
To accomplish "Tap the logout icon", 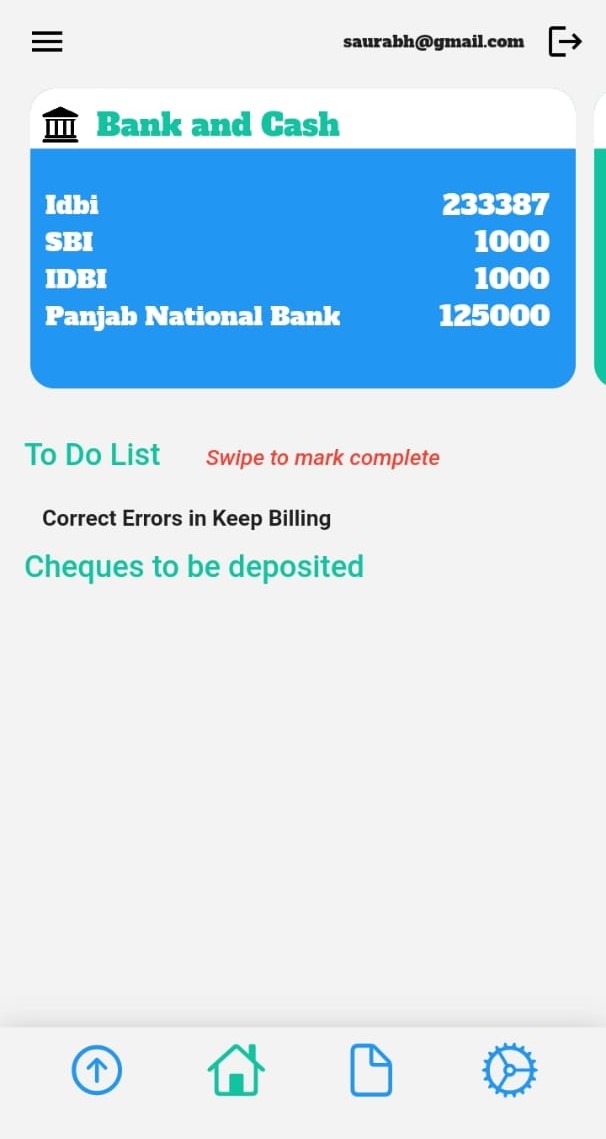I will pyautogui.click(x=565, y=42).
